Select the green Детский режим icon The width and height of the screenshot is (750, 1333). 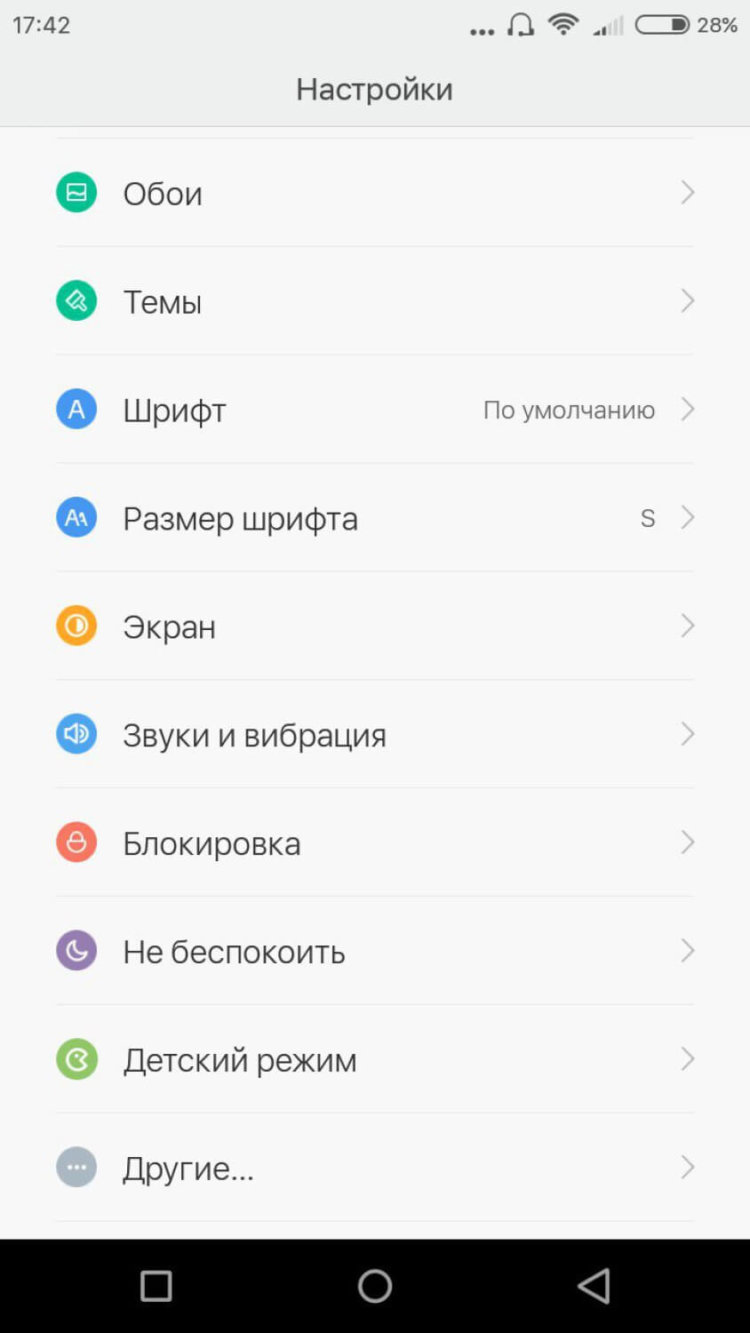(75, 1059)
